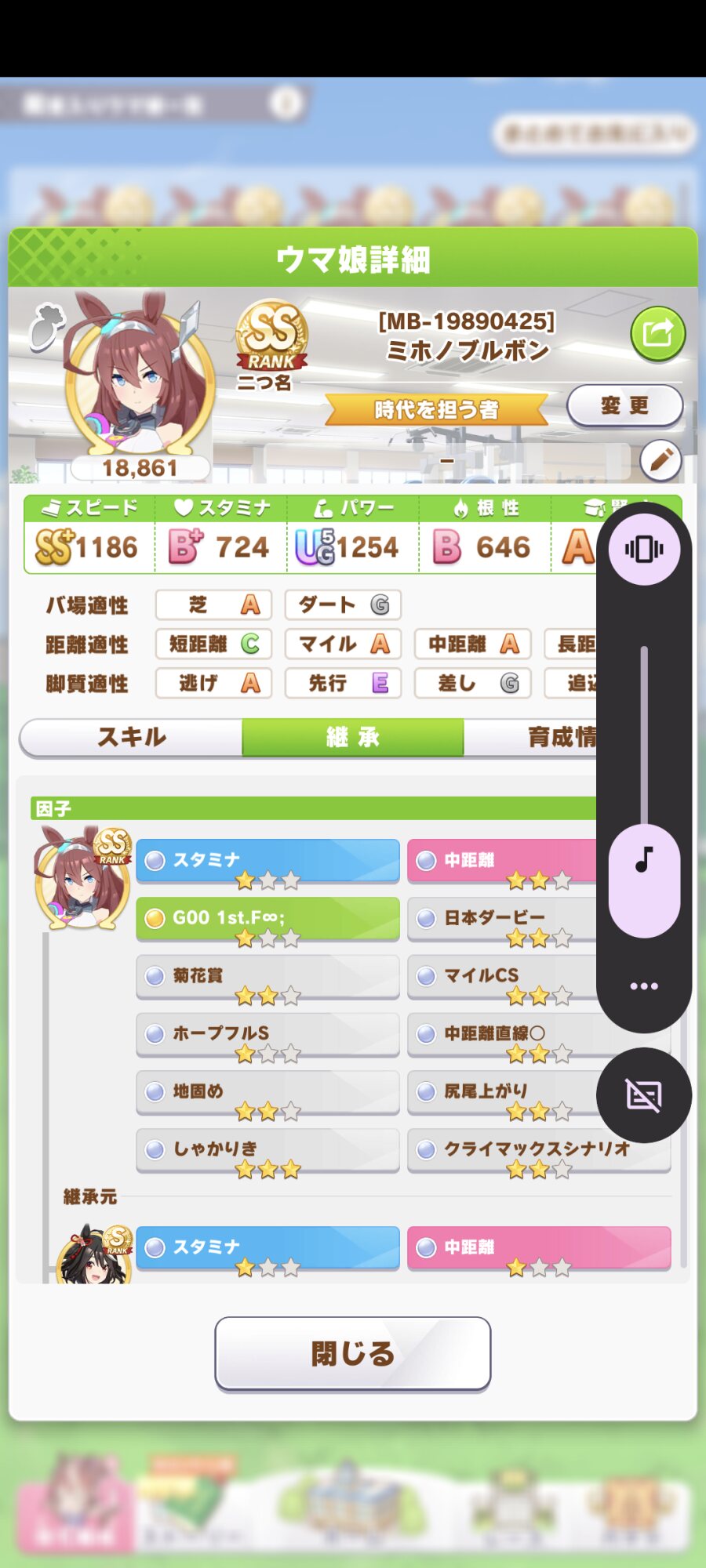Tap the green share icon
Image resolution: width=706 pixels, height=1568 pixels.
(x=657, y=333)
